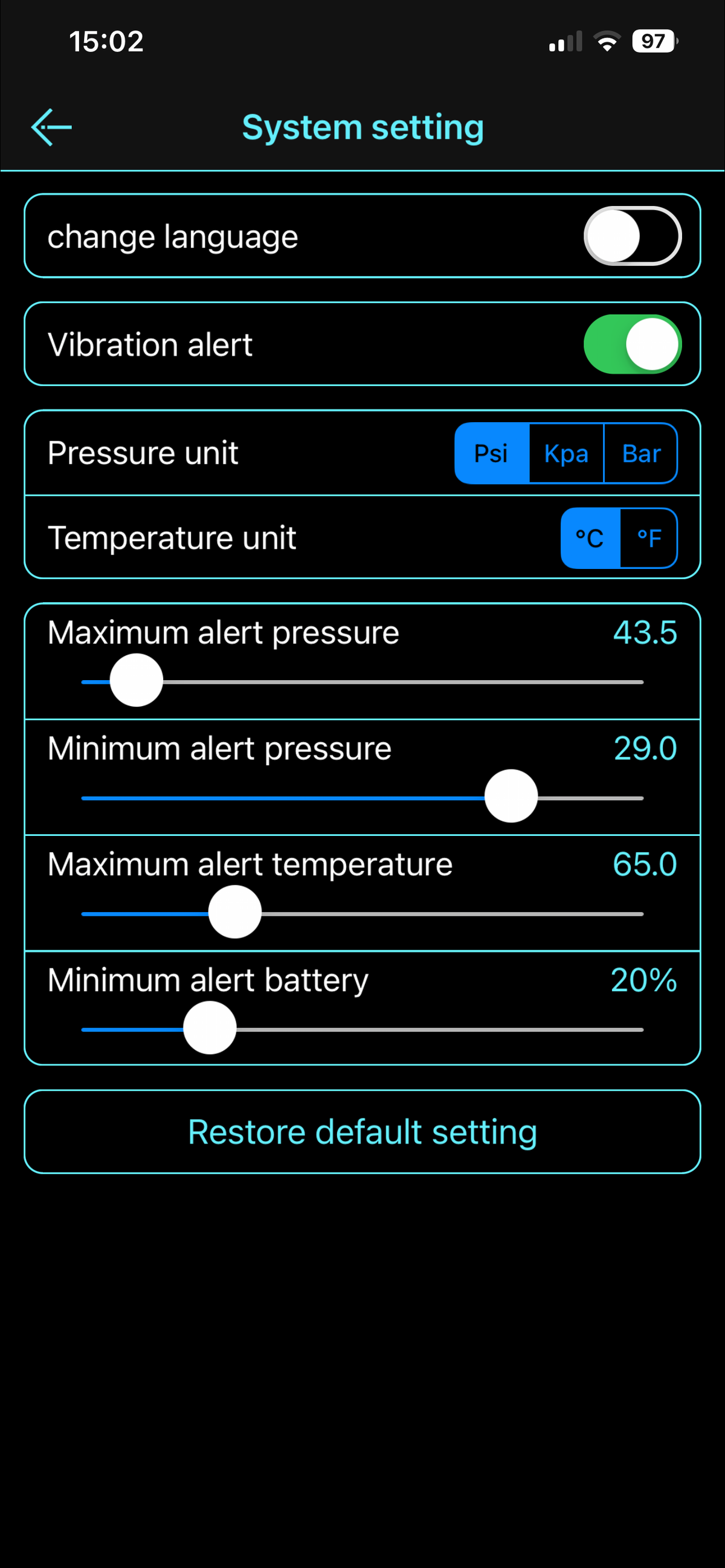
Task: Tap the Minimum alert battery slider
Action: tap(362, 1029)
